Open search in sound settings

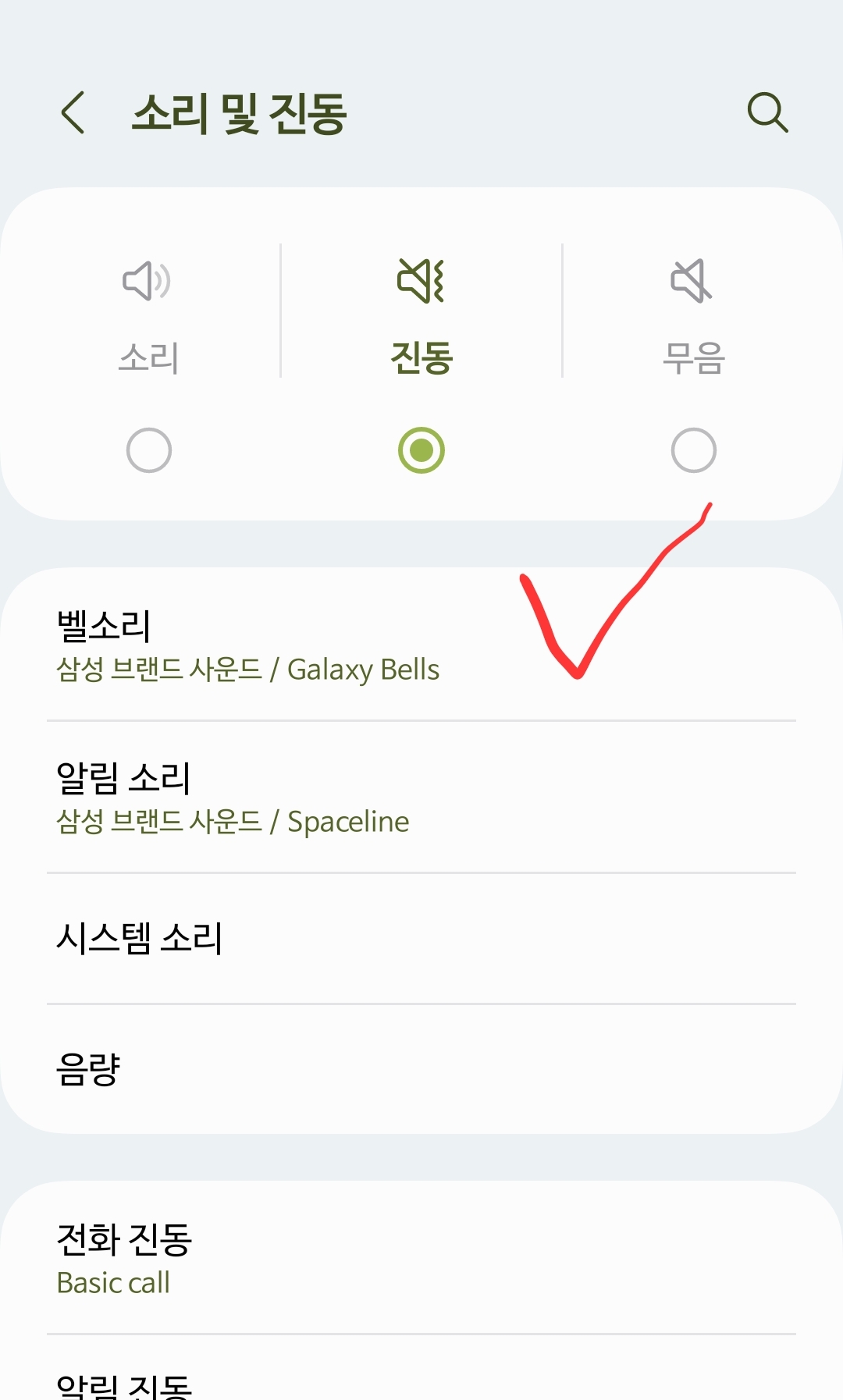(x=769, y=113)
